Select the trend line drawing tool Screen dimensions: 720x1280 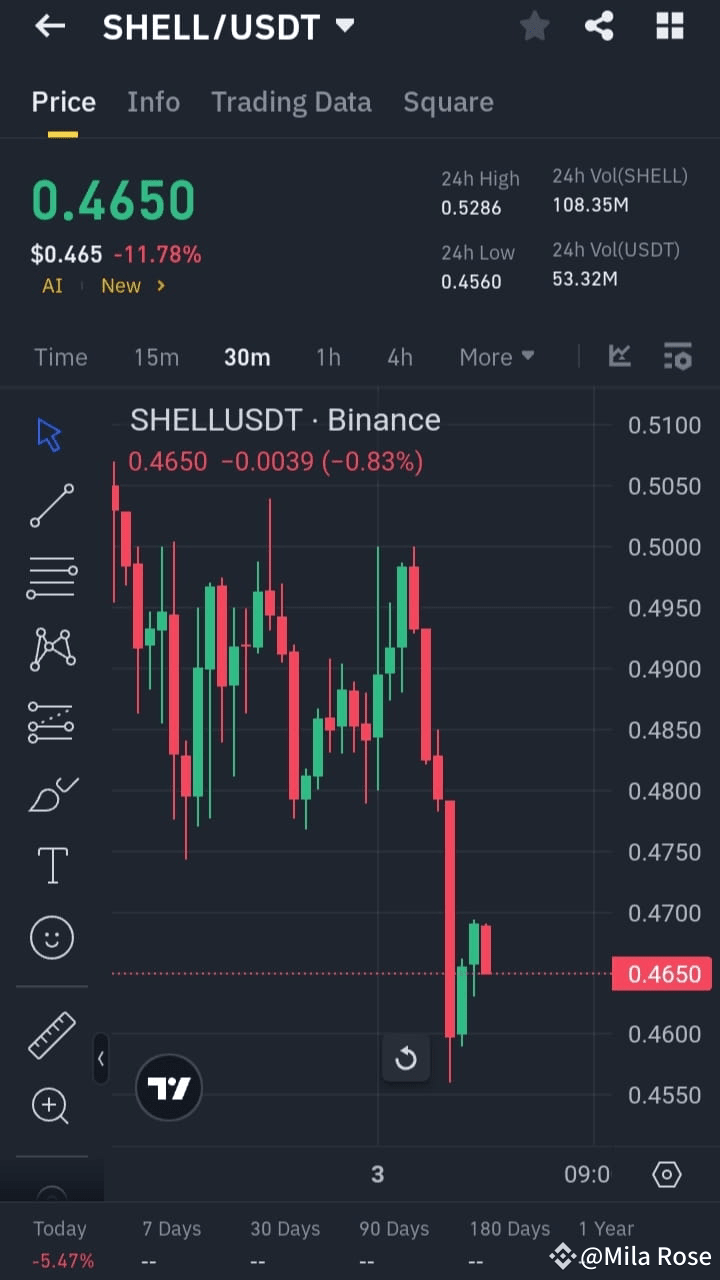coord(50,505)
